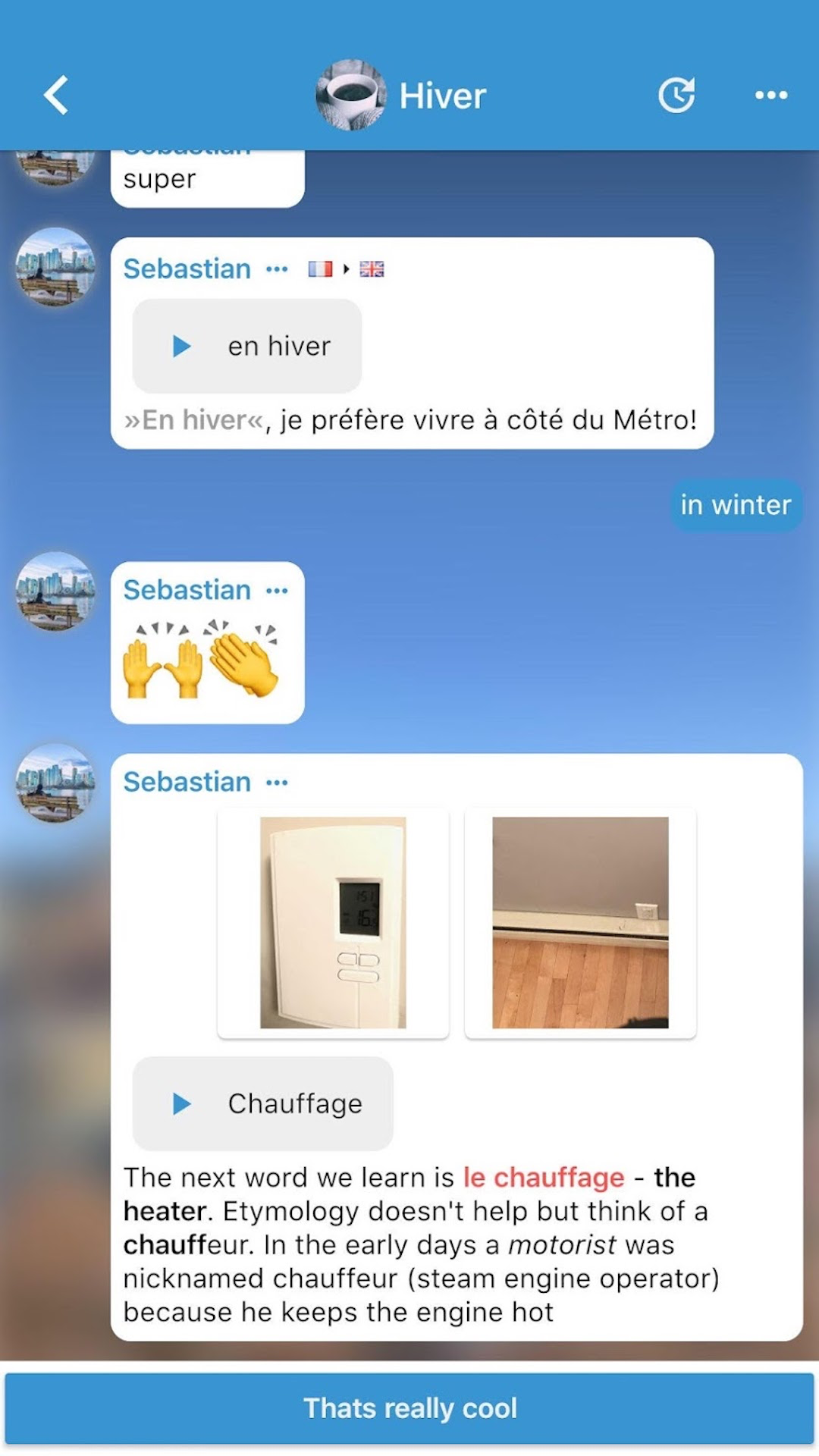Open the baseboard heater photo

pos(580,922)
